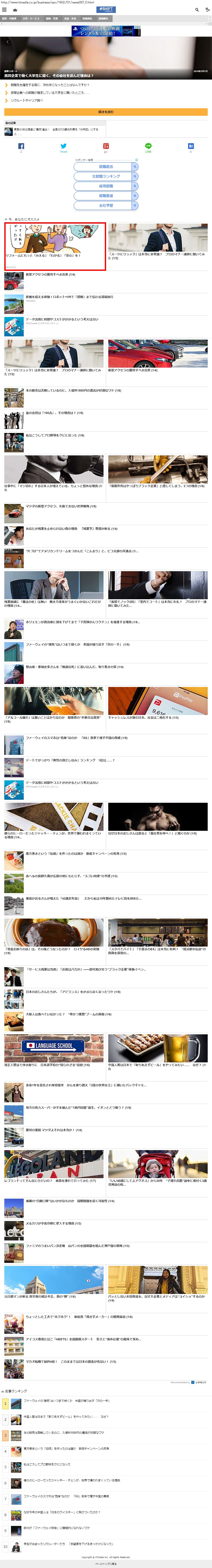Open the search magnifier icon
Viewport: 212px width, 1568px height.
pyautogui.click(x=197, y=10)
